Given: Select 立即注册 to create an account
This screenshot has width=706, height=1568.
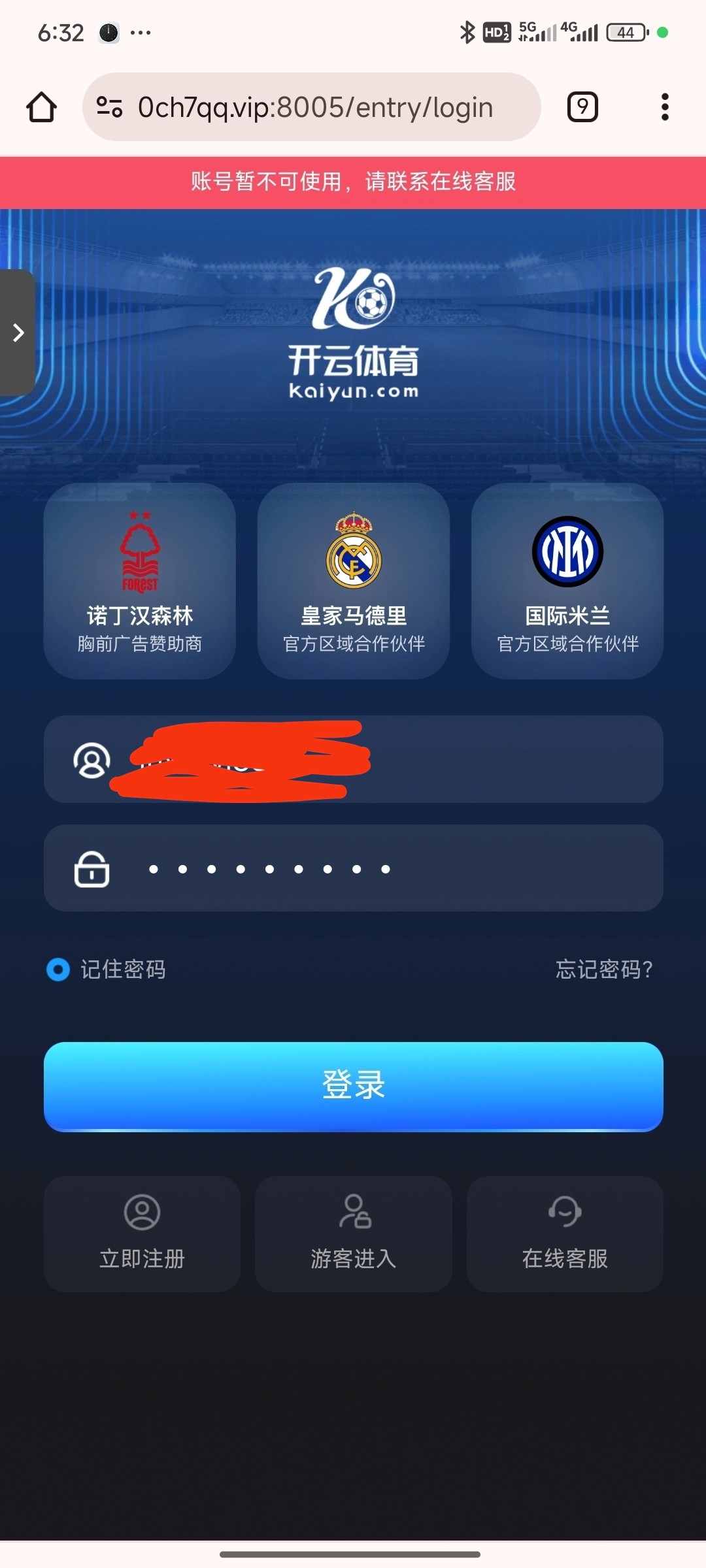Looking at the screenshot, I should (x=142, y=1233).
